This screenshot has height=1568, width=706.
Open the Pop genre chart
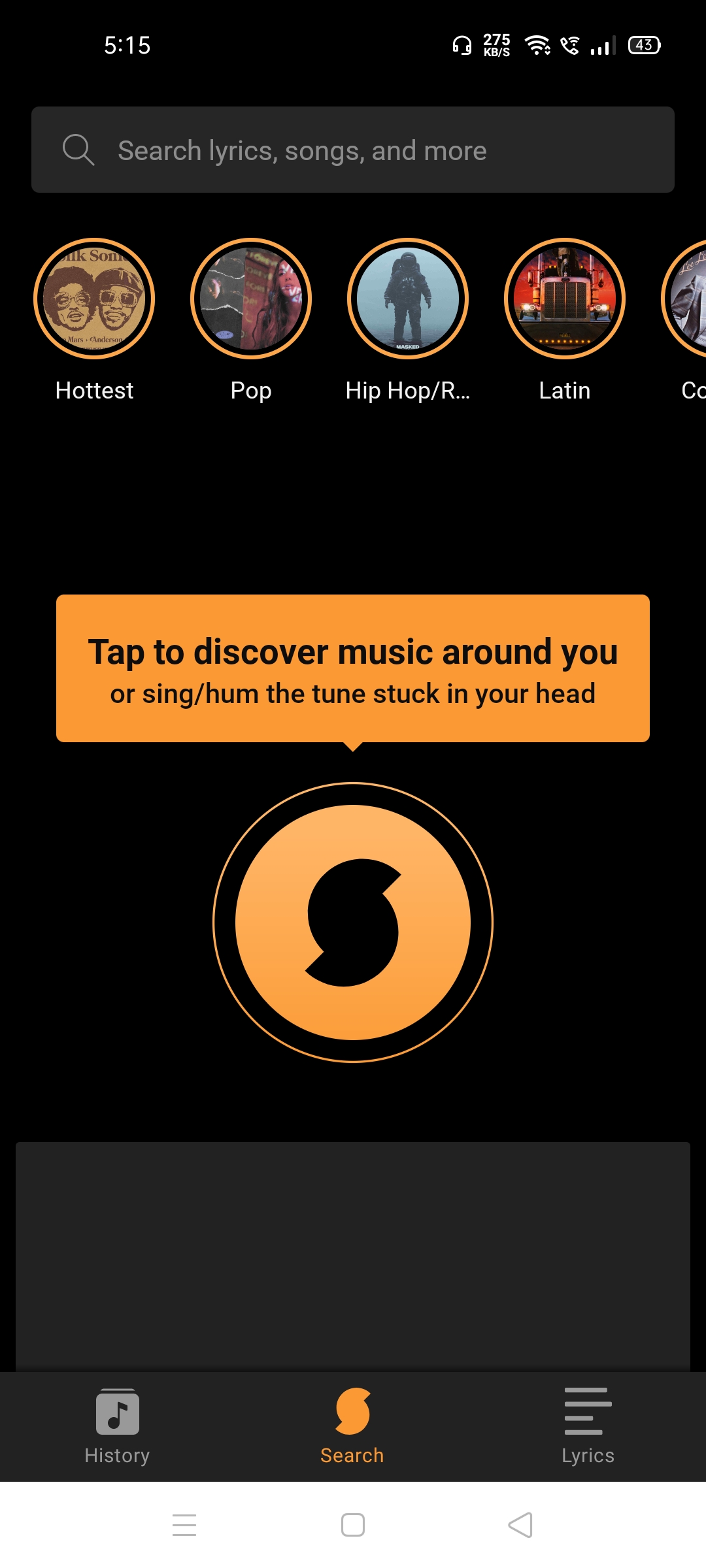click(251, 299)
